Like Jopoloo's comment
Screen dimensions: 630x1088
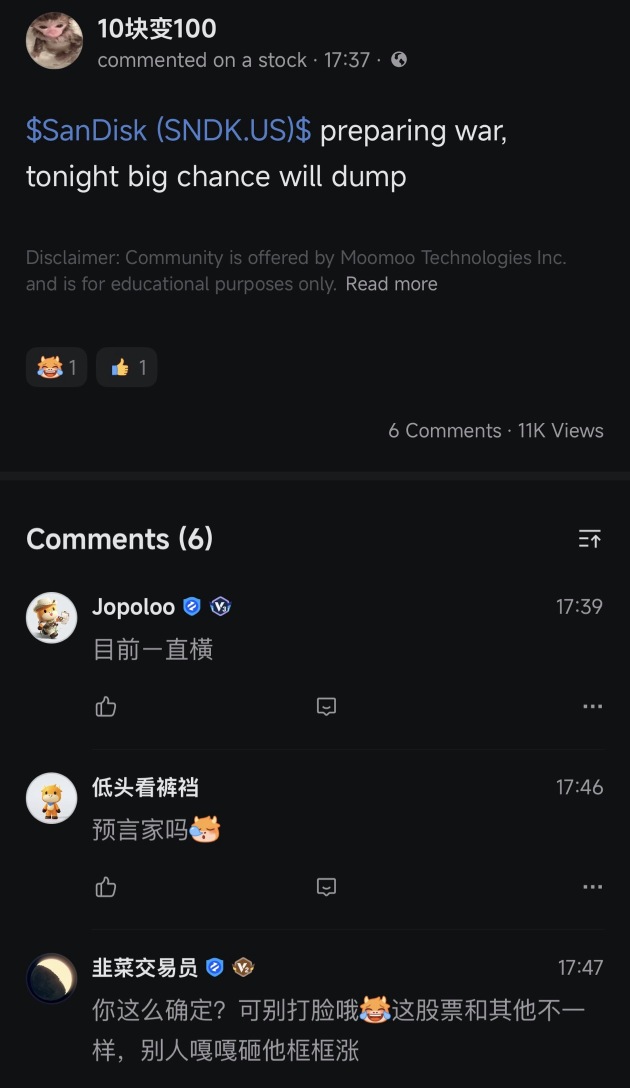click(x=105, y=706)
